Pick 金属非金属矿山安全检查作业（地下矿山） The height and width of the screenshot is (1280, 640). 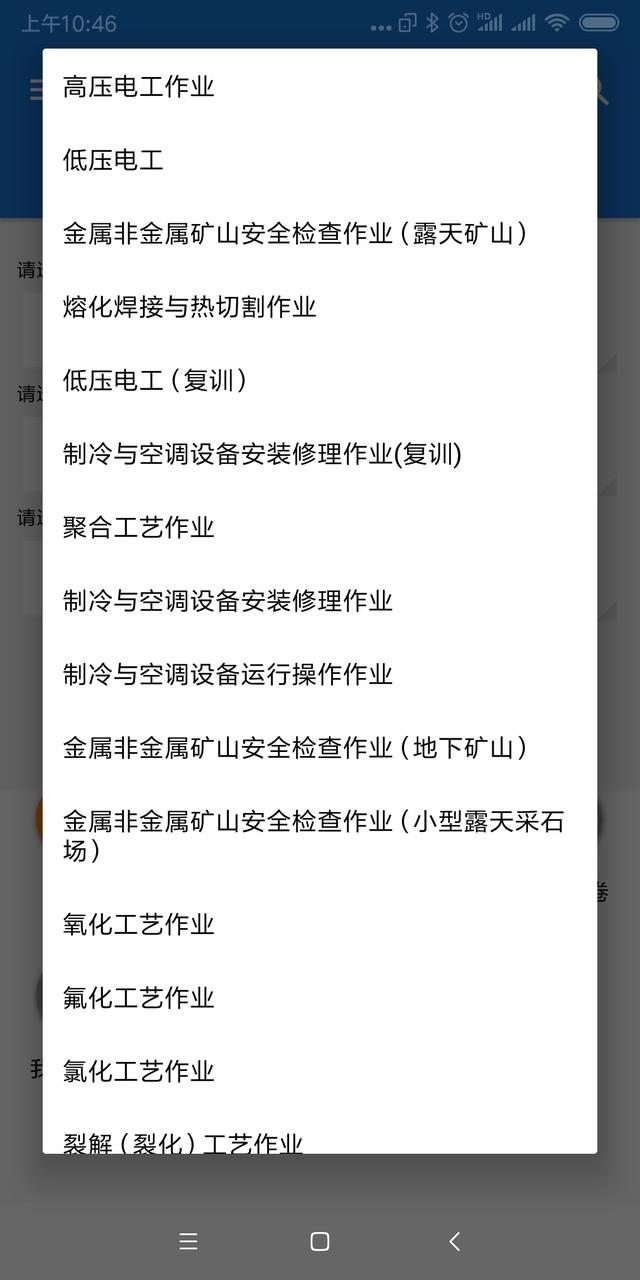coord(295,748)
